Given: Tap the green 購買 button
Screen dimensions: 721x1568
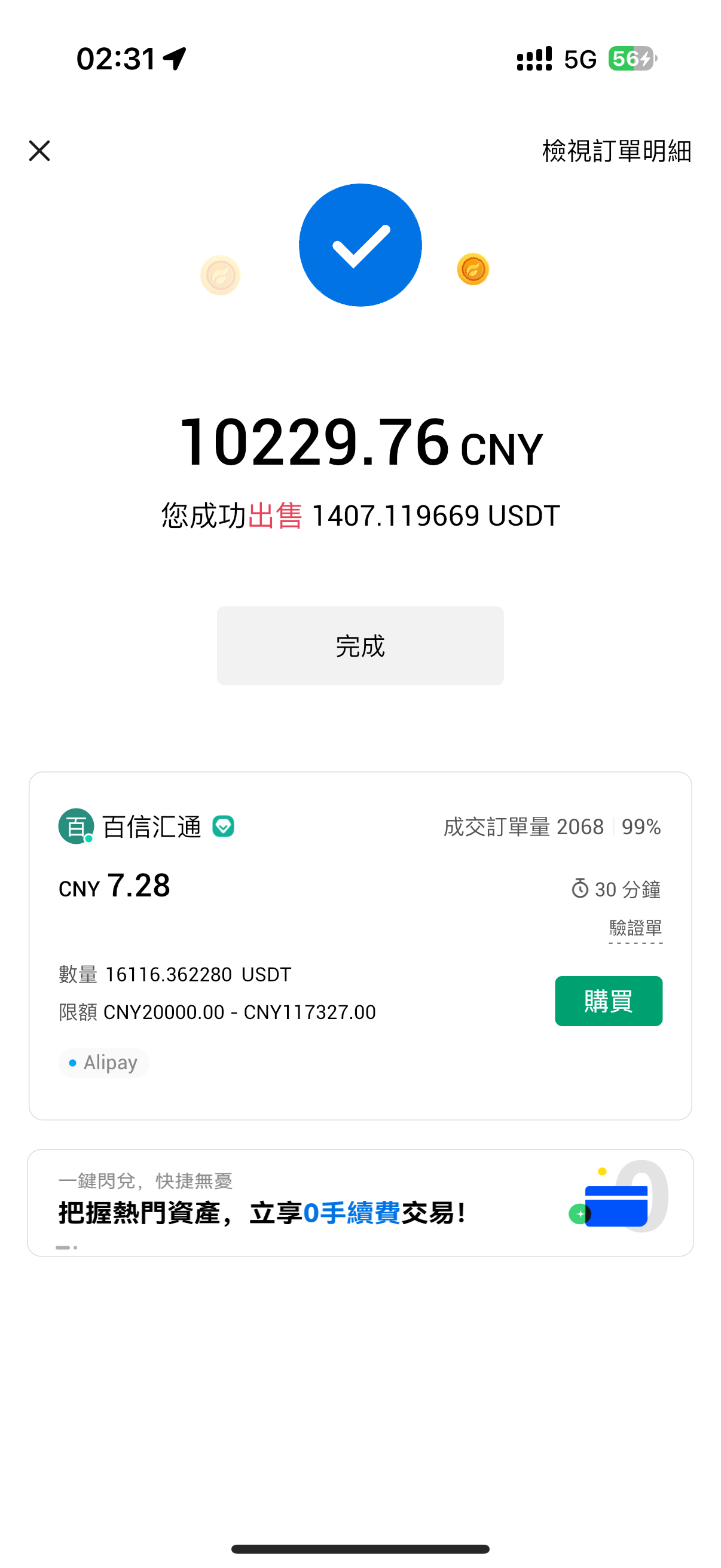Looking at the screenshot, I should coord(609,1001).
